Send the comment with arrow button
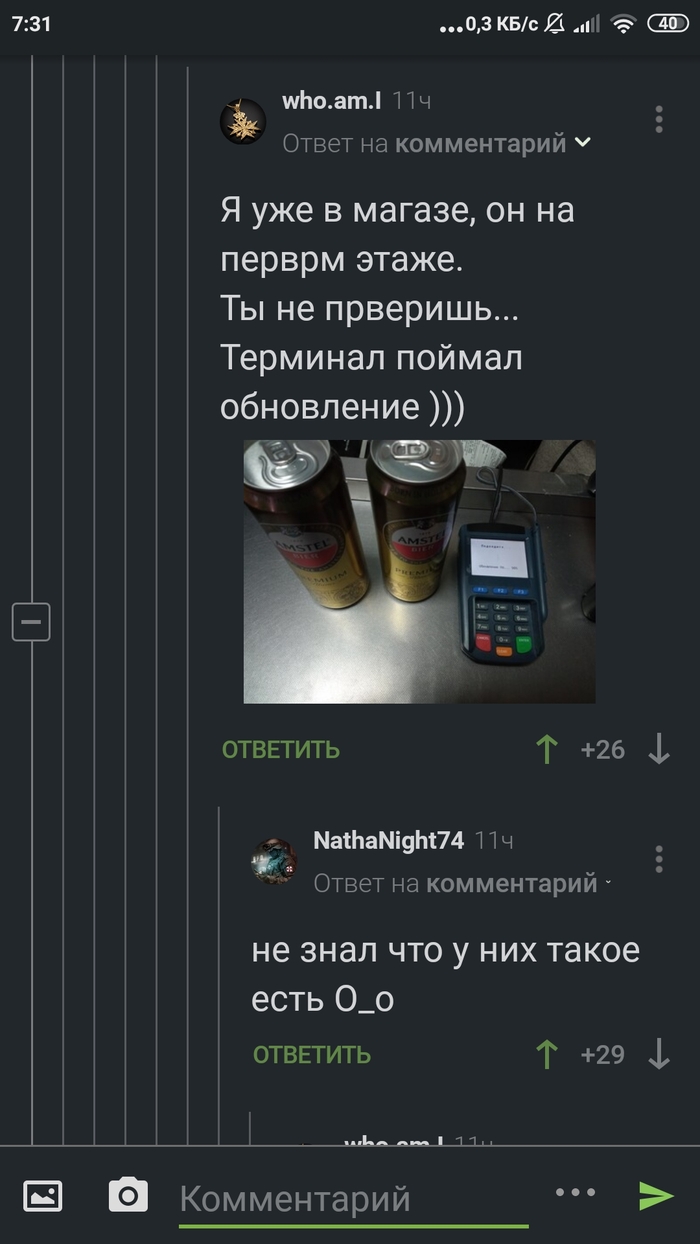This screenshot has height=1244, width=700. [656, 1195]
